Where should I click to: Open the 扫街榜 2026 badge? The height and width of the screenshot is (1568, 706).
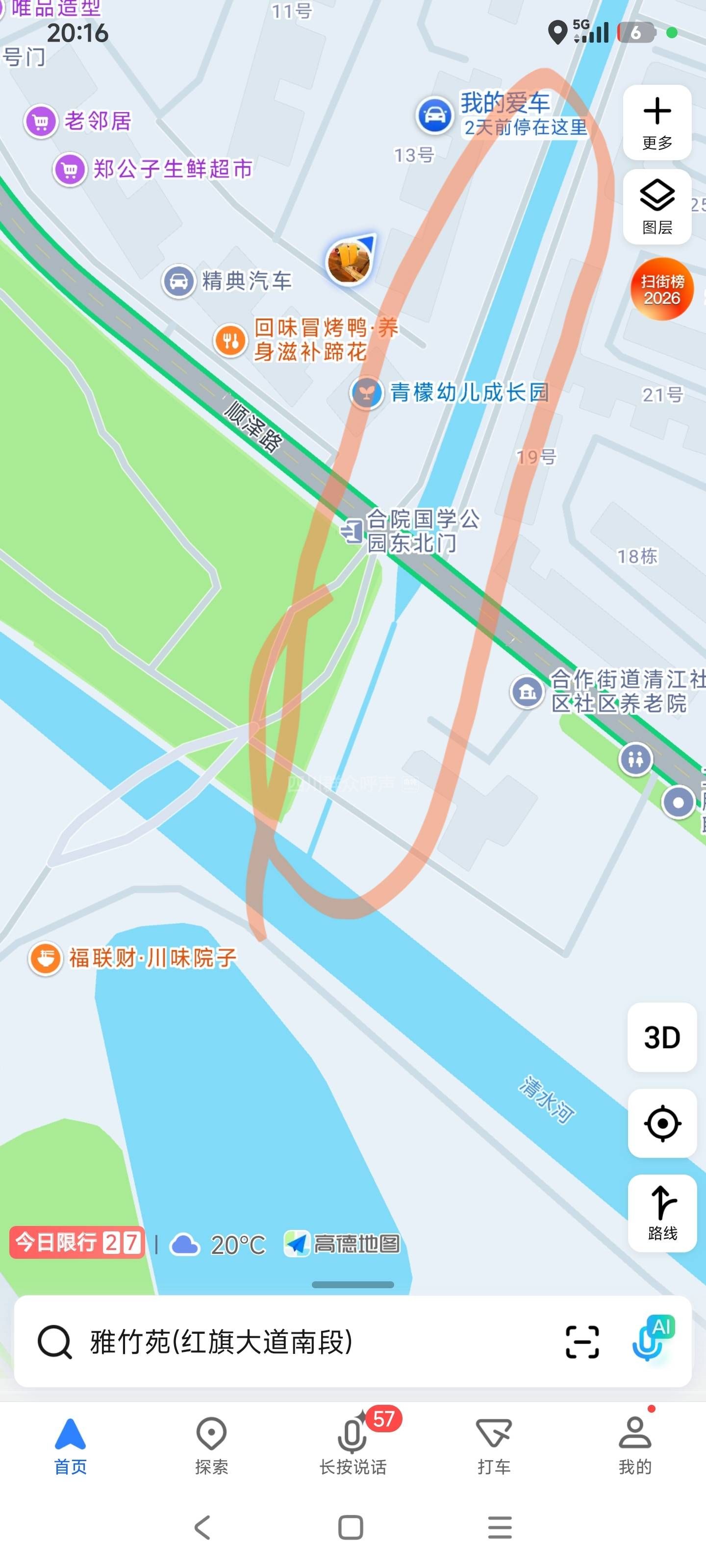click(x=661, y=289)
